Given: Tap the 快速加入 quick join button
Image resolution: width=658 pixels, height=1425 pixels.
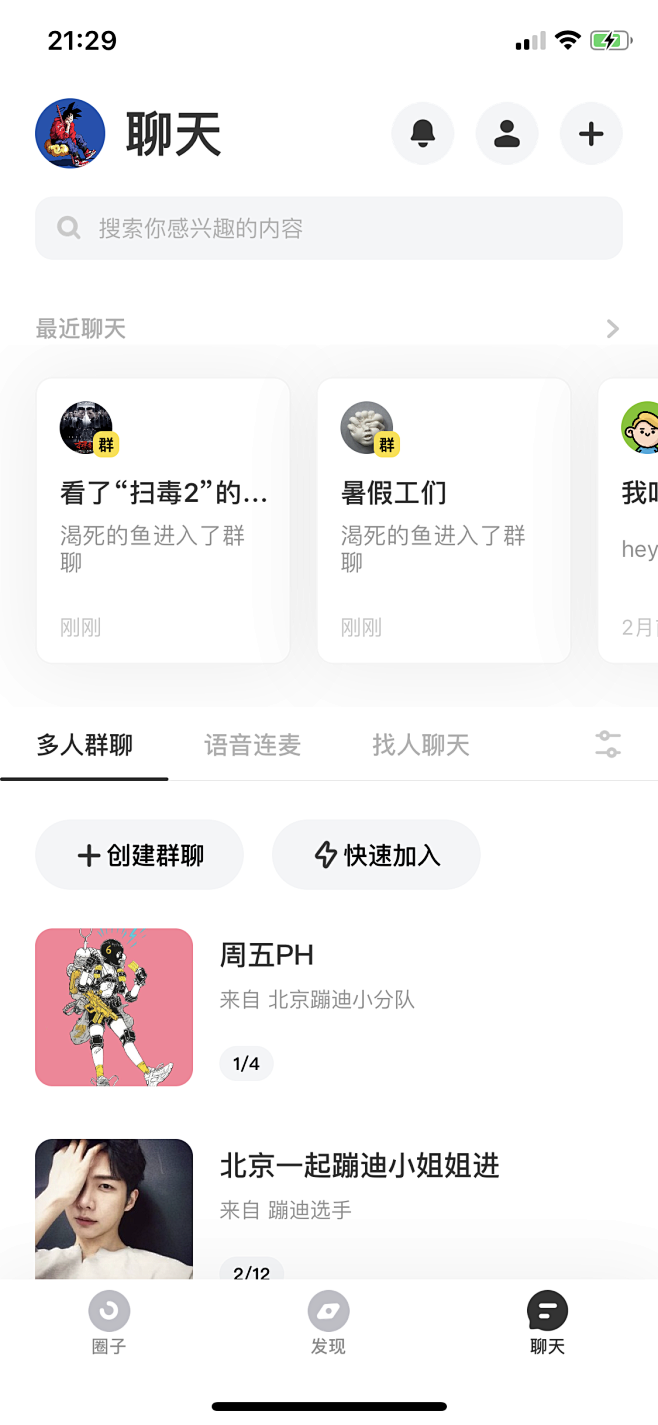Looking at the screenshot, I should [x=376, y=855].
